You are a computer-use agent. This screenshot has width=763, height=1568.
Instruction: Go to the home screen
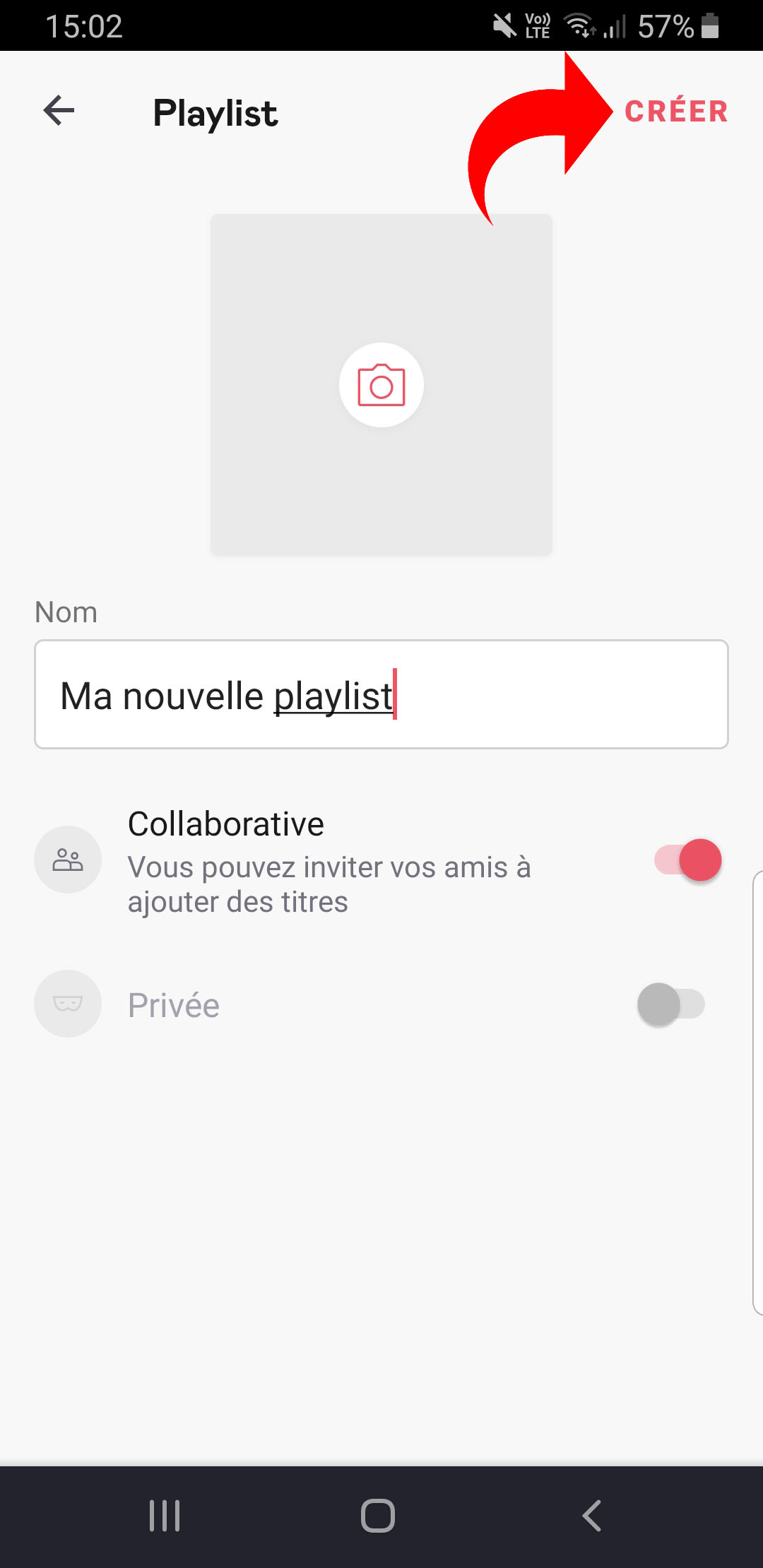pos(378,1516)
